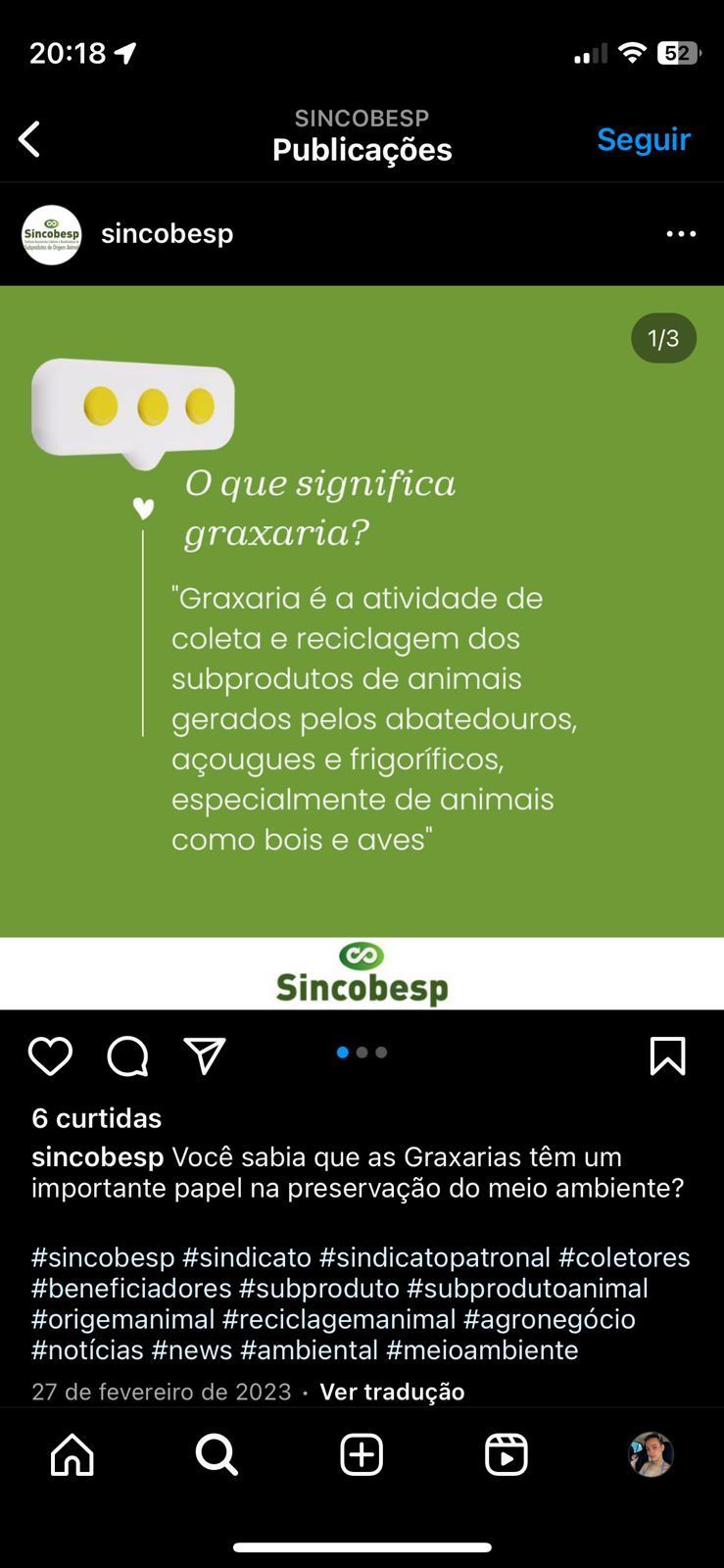
Task: Open the post's three-dot options menu
Action: click(x=681, y=234)
